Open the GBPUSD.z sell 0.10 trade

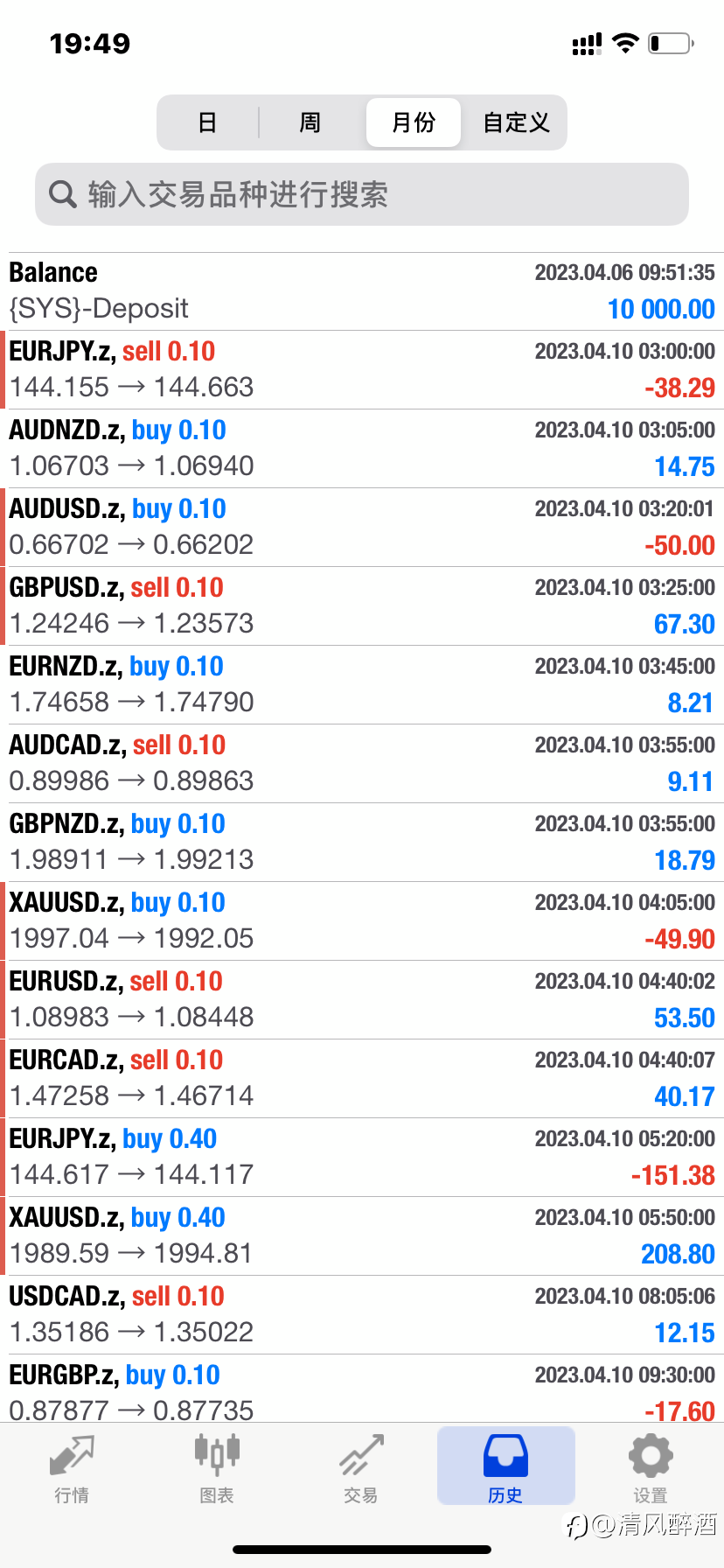[x=362, y=606]
